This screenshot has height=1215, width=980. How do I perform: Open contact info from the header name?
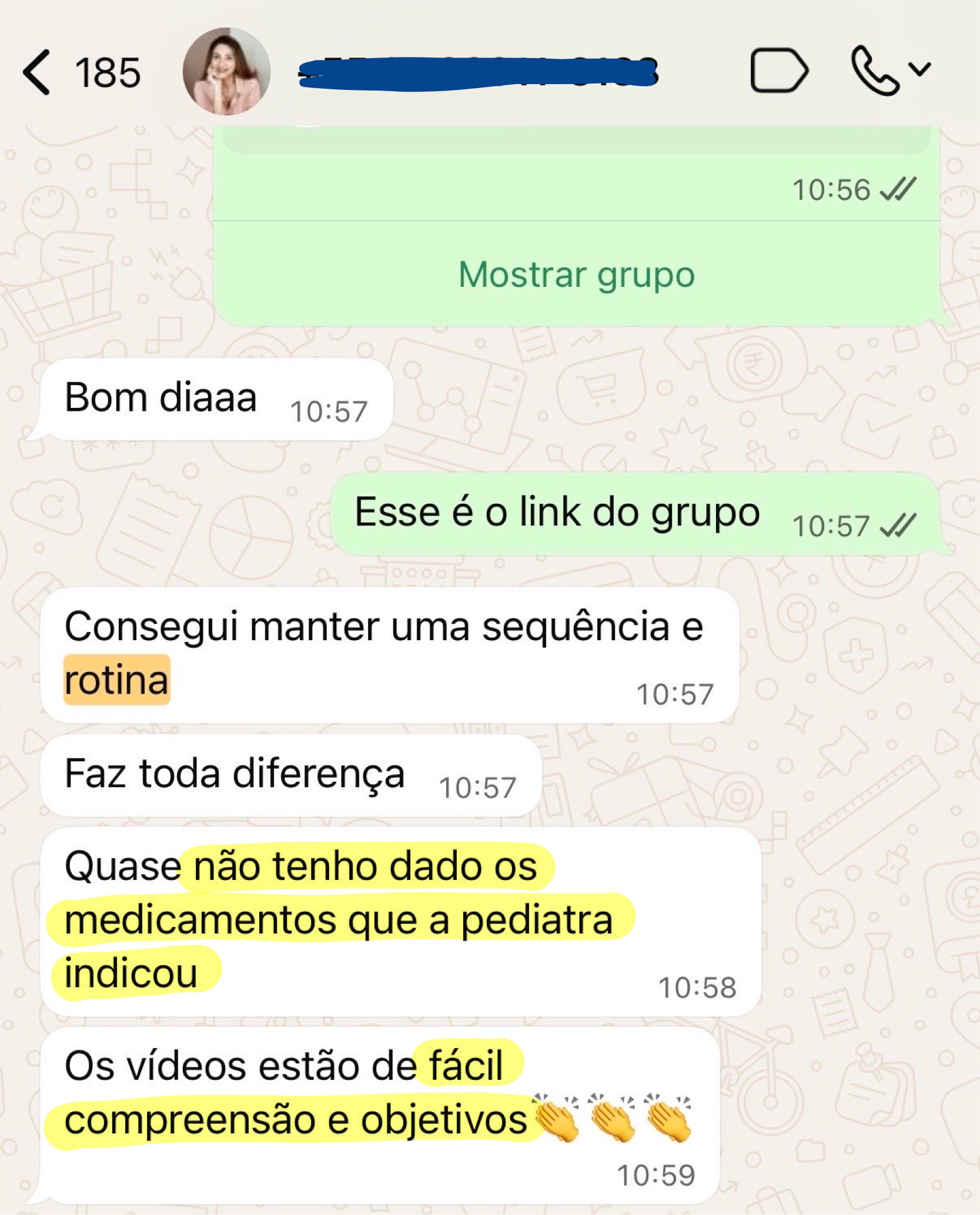(477, 72)
